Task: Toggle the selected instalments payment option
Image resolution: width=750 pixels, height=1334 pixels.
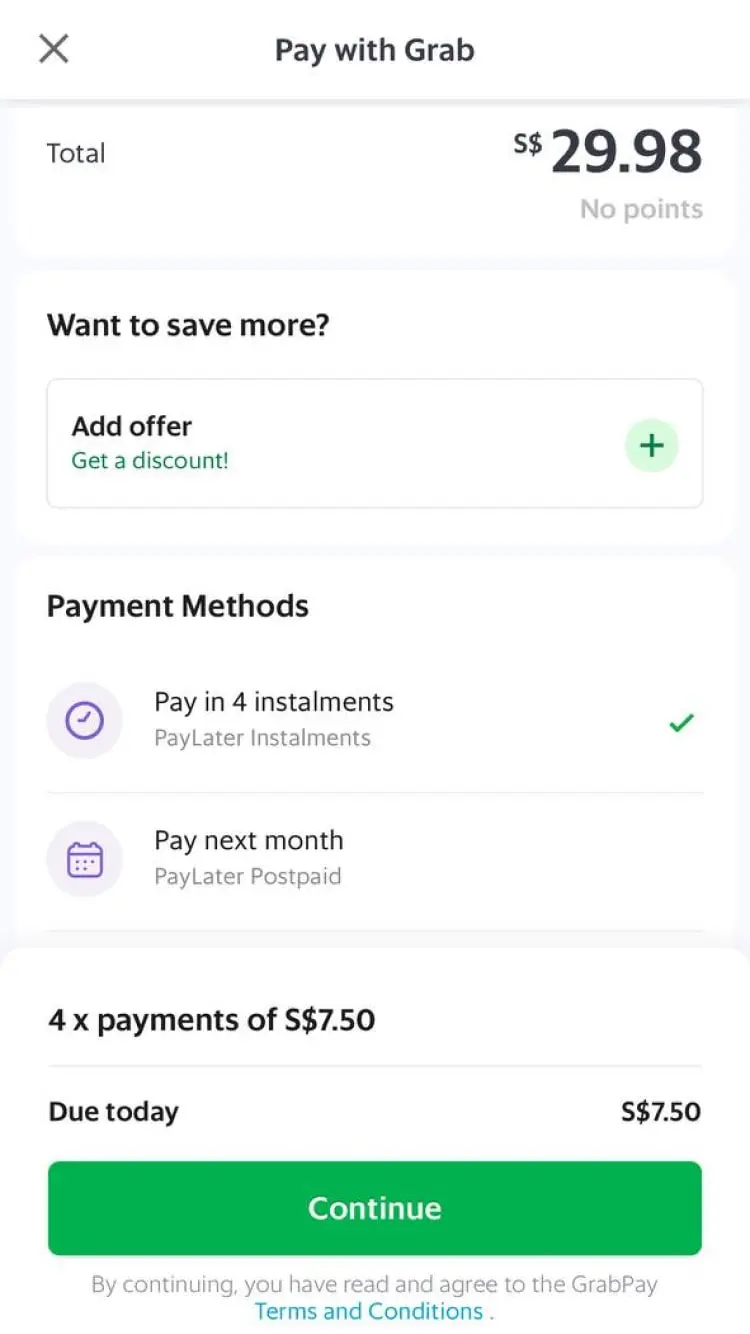Action: (x=375, y=720)
